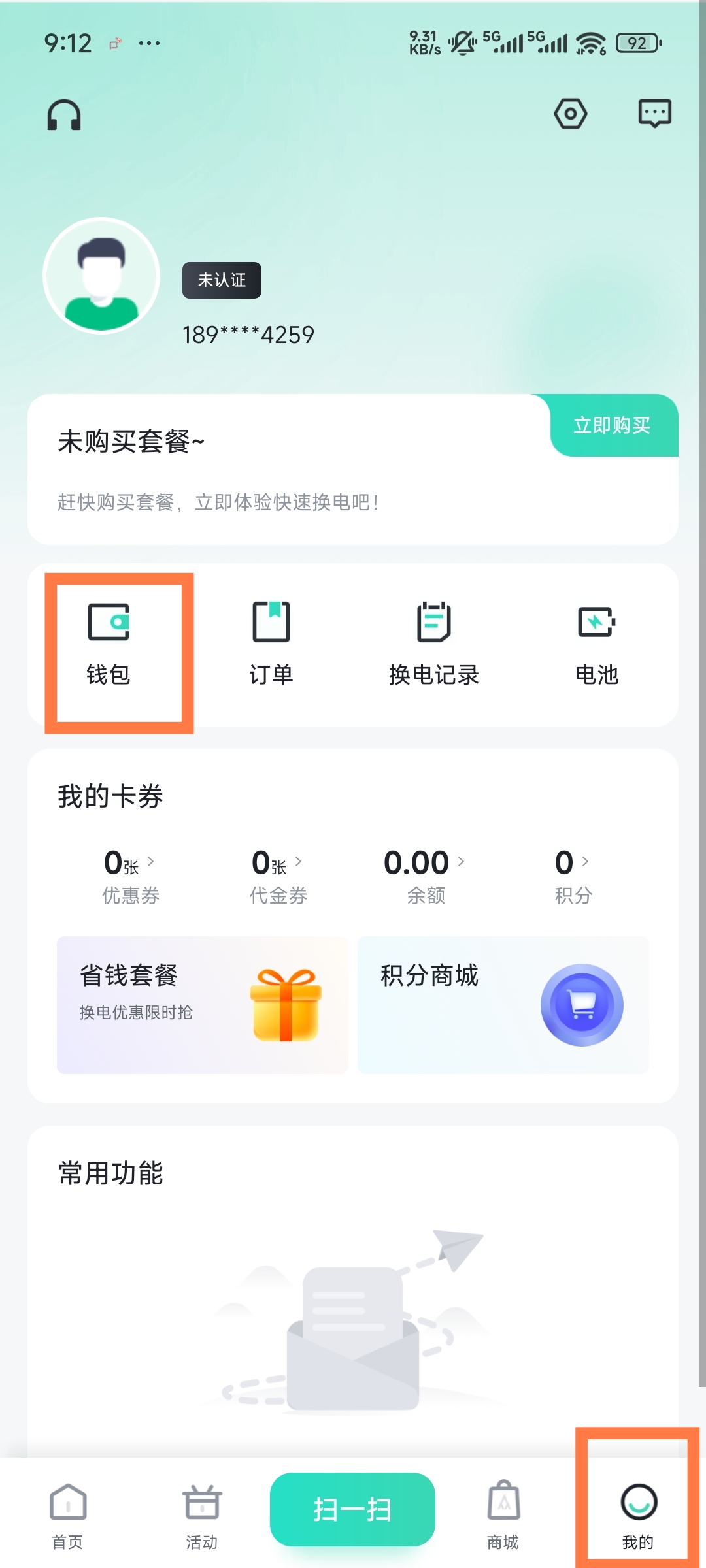View 优惠券 coupons

pos(130,875)
